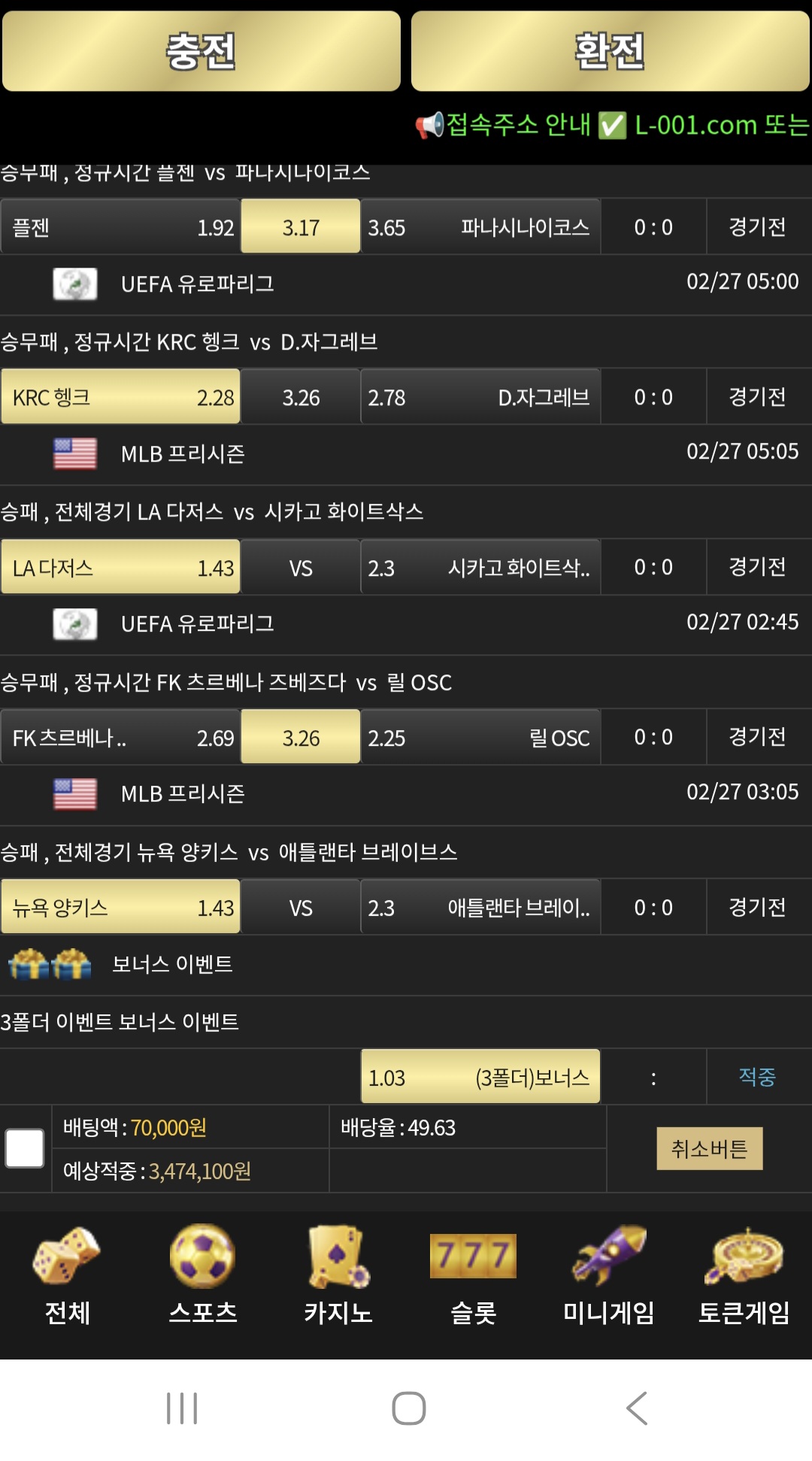Image resolution: width=812 pixels, height=1461 pixels.
Task: Tap the 취소버튼 cancel button
Action: [x=709, y=1148]
